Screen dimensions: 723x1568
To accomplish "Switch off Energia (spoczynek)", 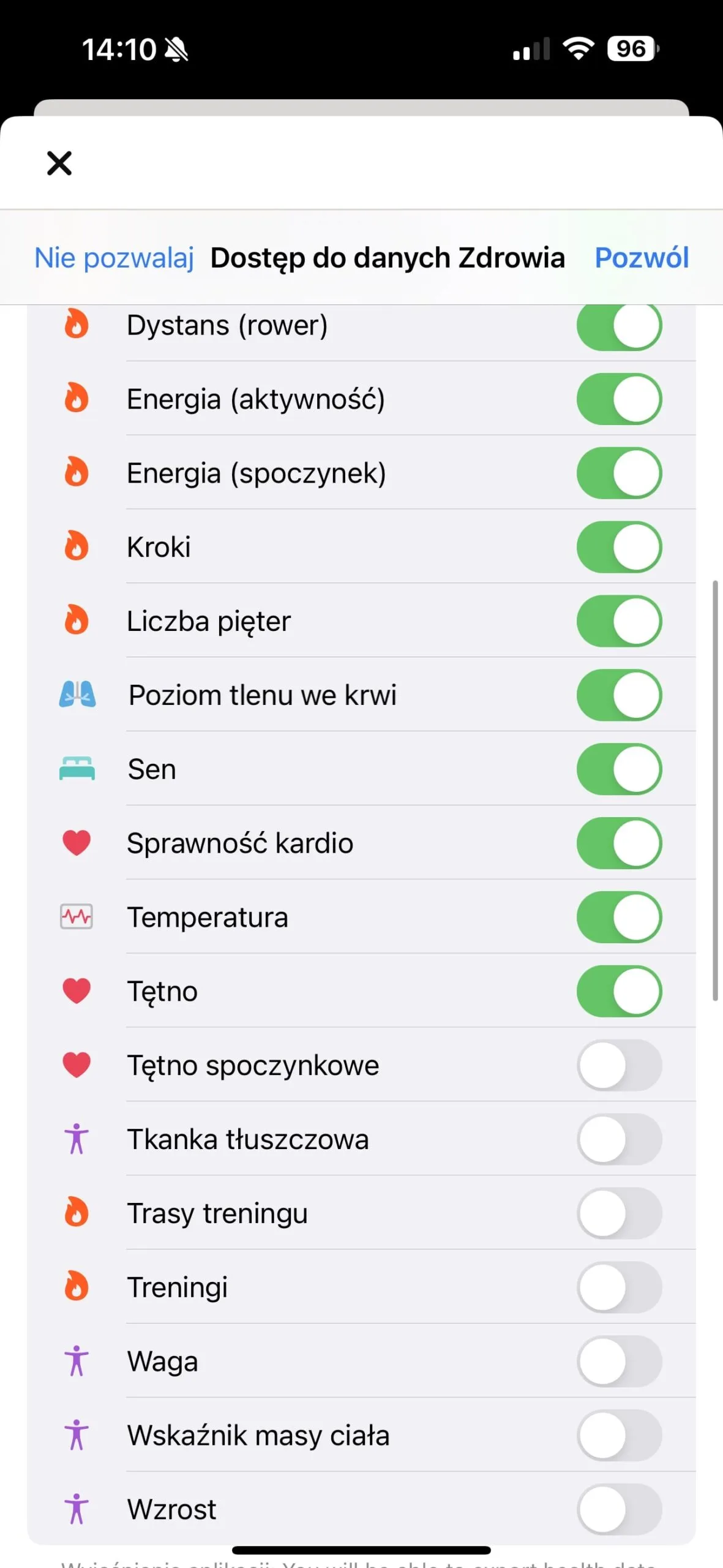I will tap(619, 473).
